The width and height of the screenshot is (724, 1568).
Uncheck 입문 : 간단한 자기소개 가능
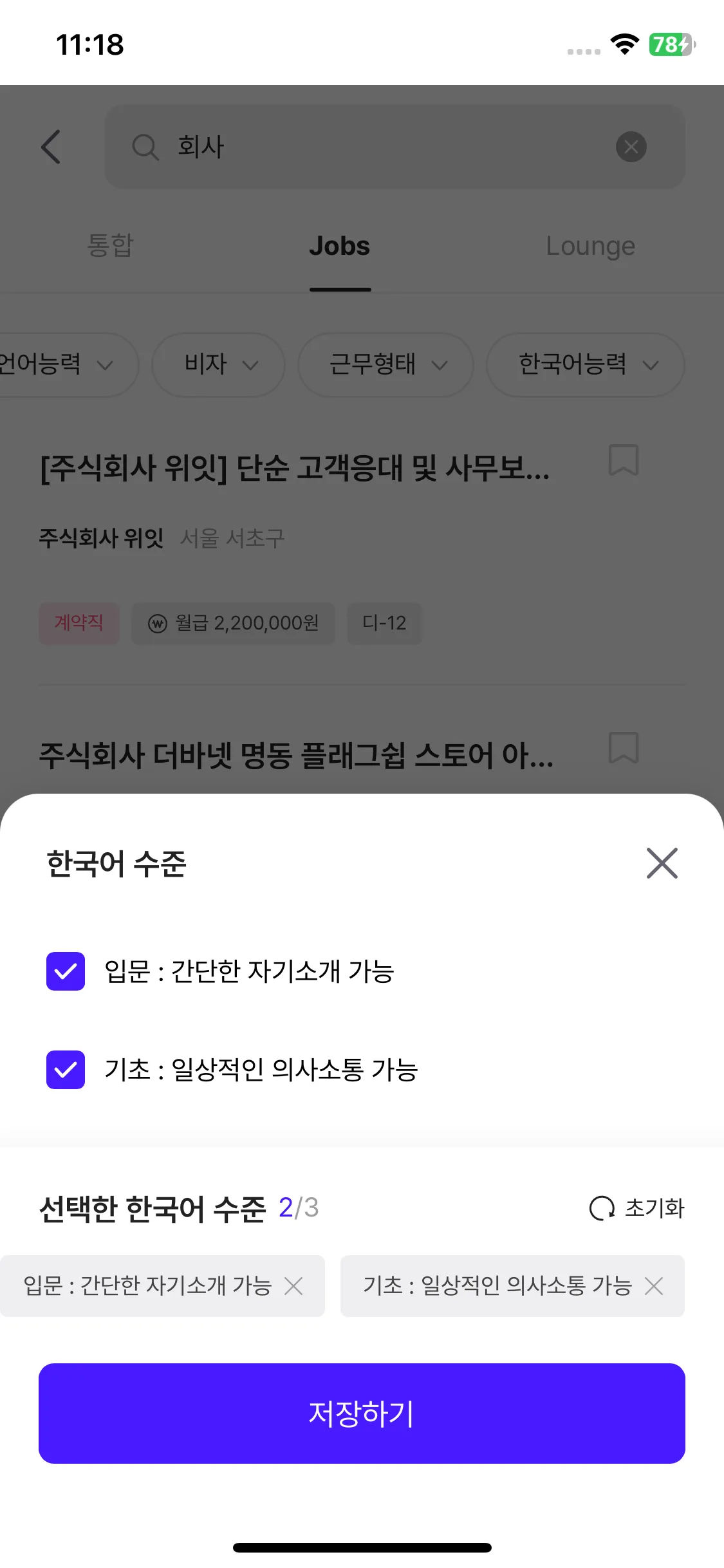tap(66, 971)
